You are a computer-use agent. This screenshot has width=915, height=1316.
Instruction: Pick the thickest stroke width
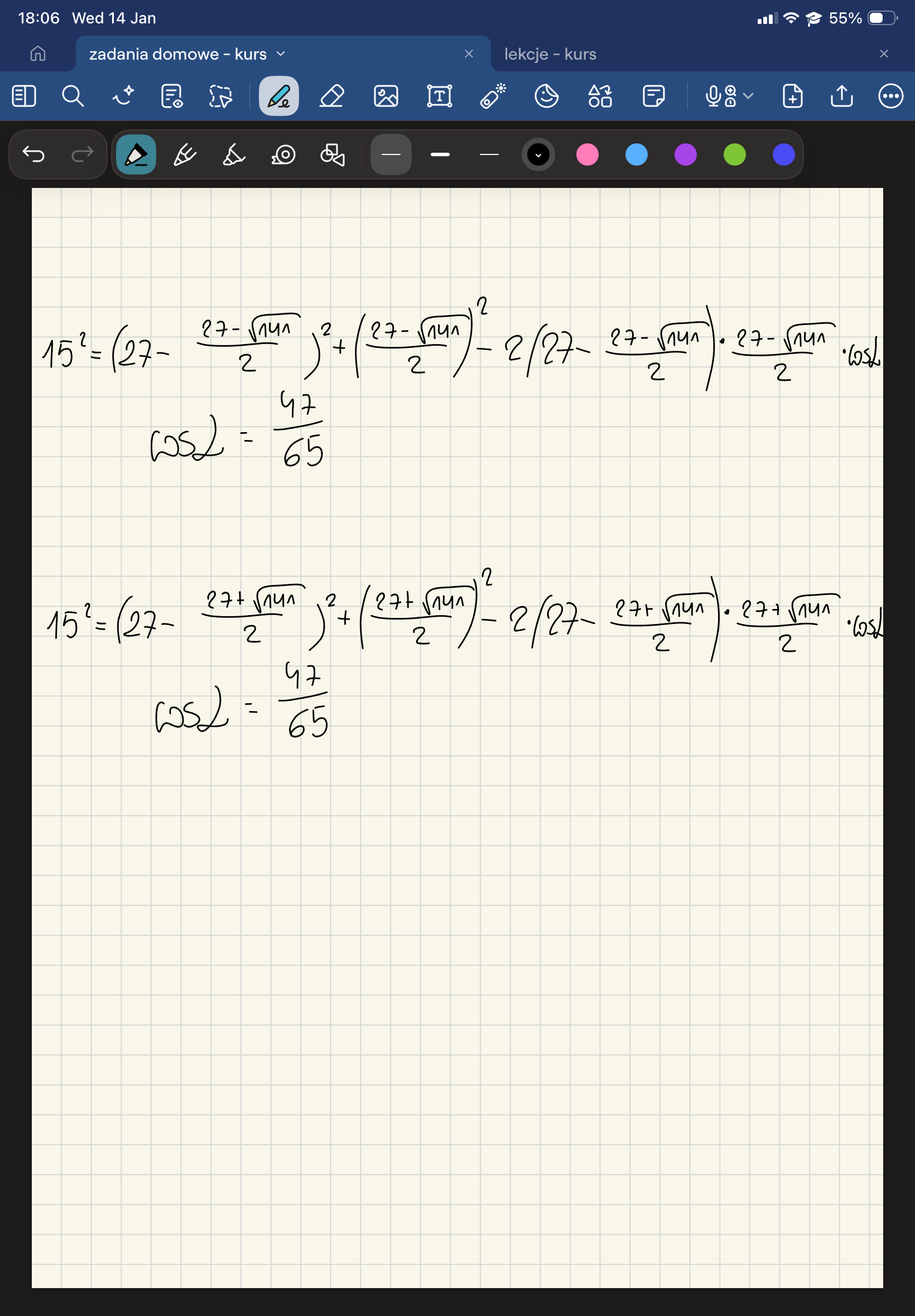pyautogui.click(x=440, y=154)
